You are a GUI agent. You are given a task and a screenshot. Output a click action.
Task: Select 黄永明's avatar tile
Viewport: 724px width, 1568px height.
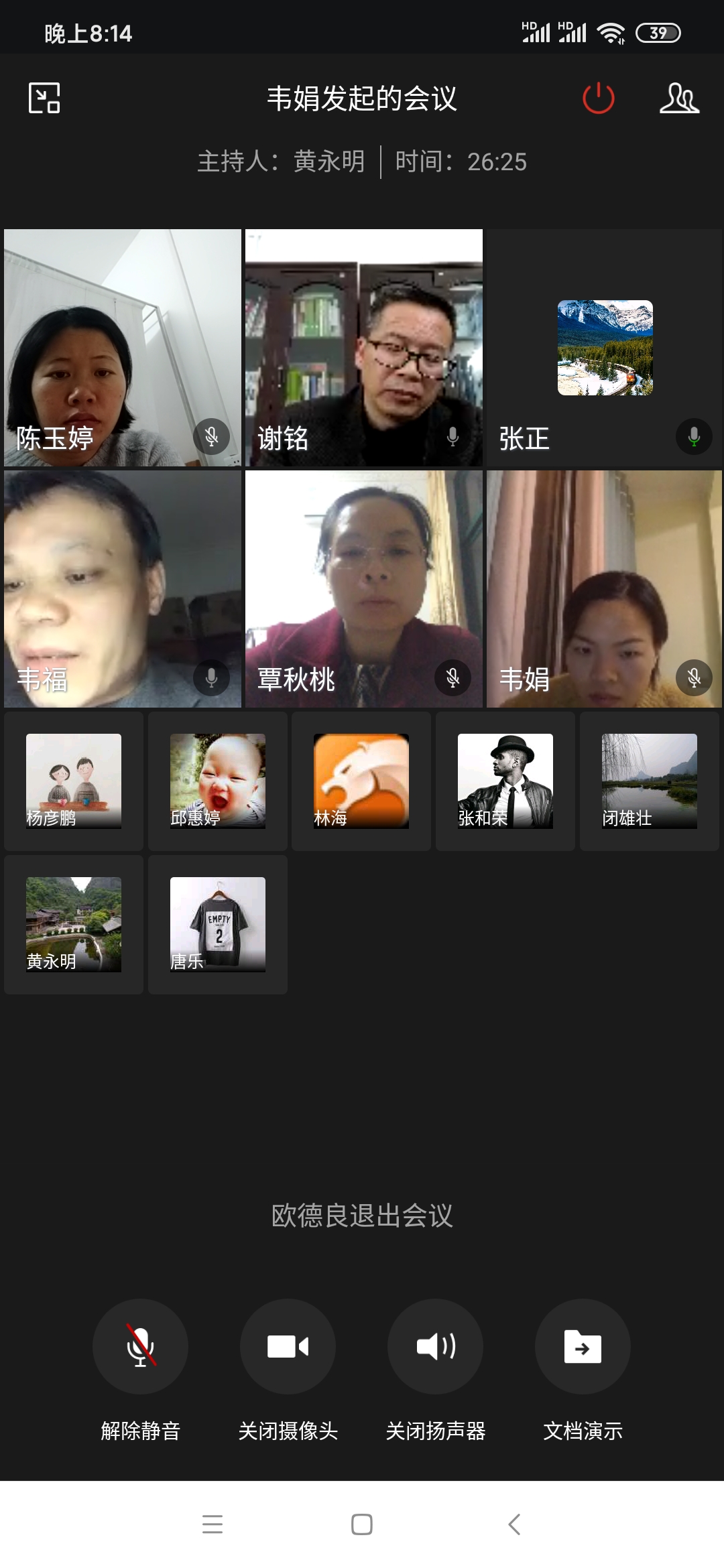(x=74, y=925)
